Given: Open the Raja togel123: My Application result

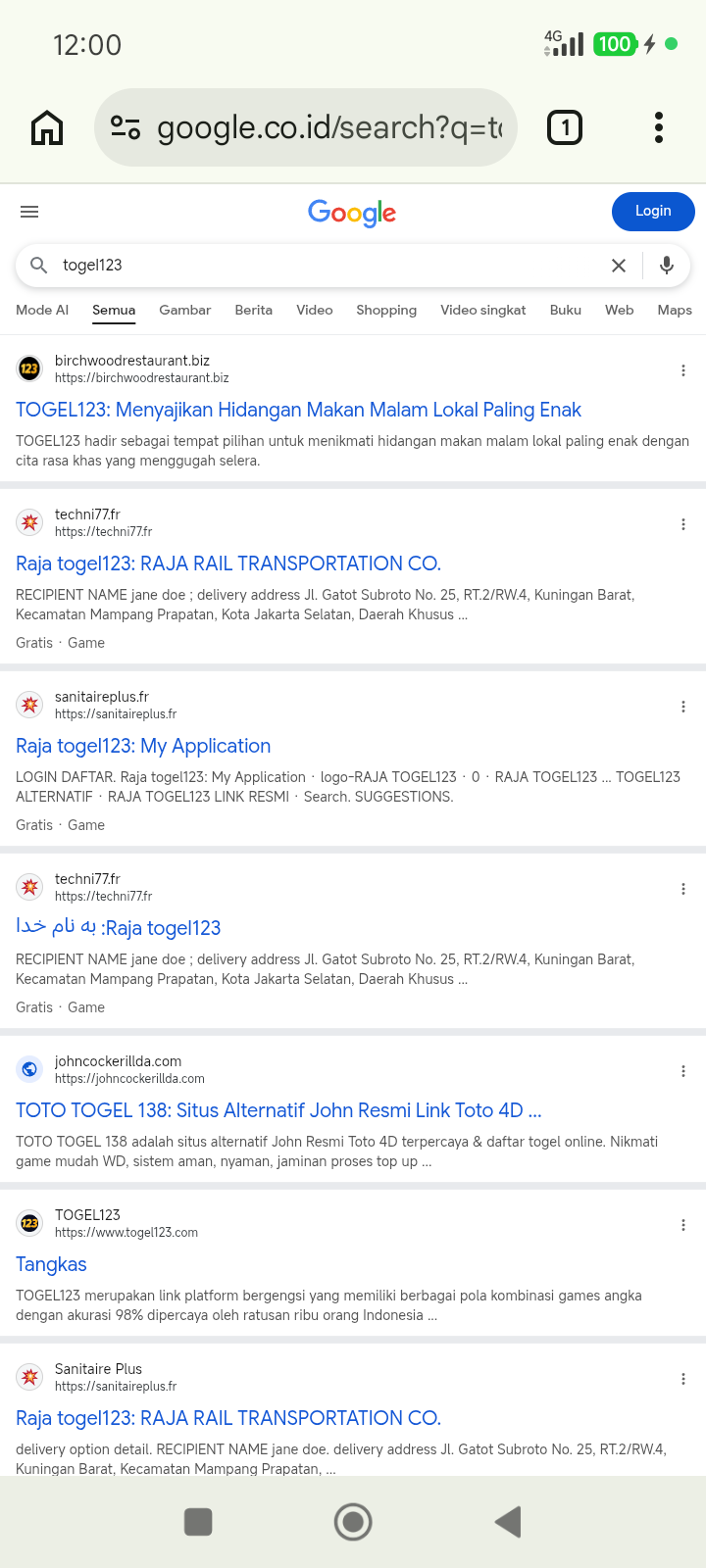Looking at the screenshot, I should coord(143,746).
